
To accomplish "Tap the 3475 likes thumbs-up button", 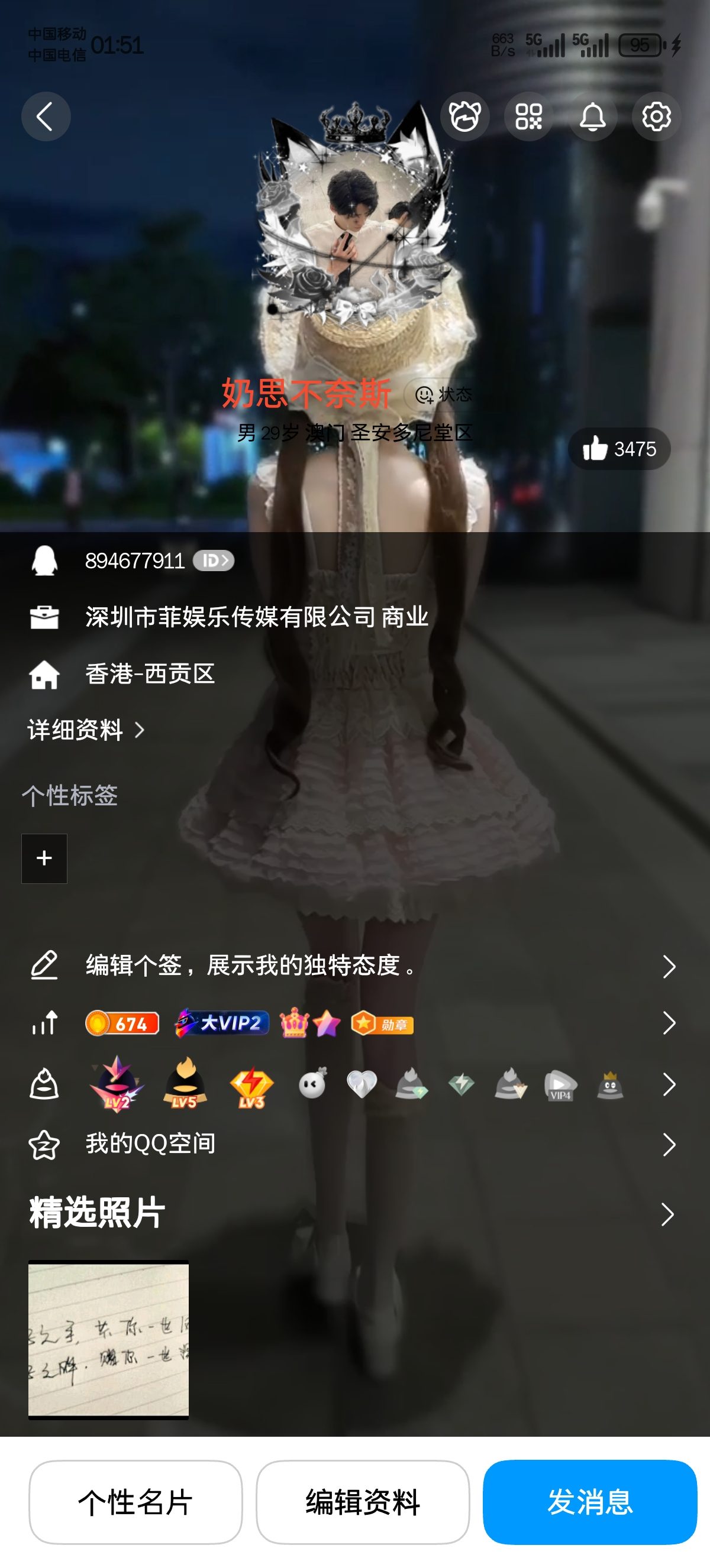I will [x=619, y=449].
